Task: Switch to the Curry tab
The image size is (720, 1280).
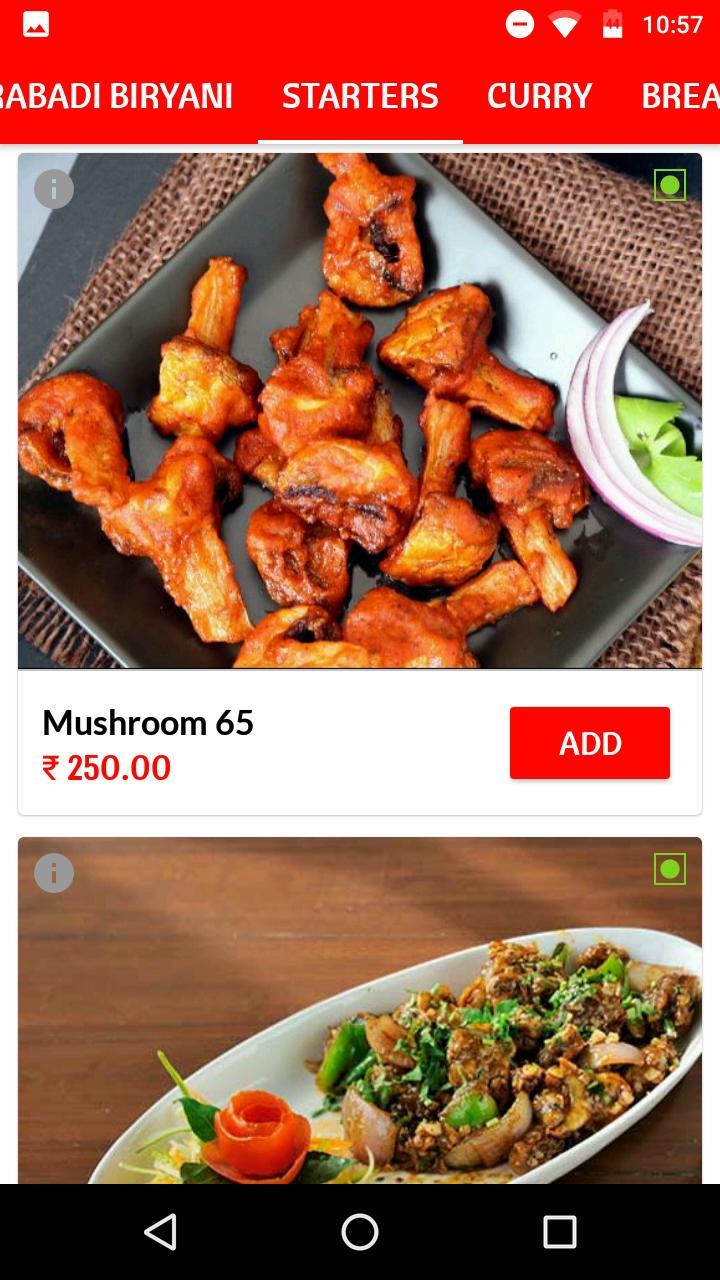Action: coord(539,96)
